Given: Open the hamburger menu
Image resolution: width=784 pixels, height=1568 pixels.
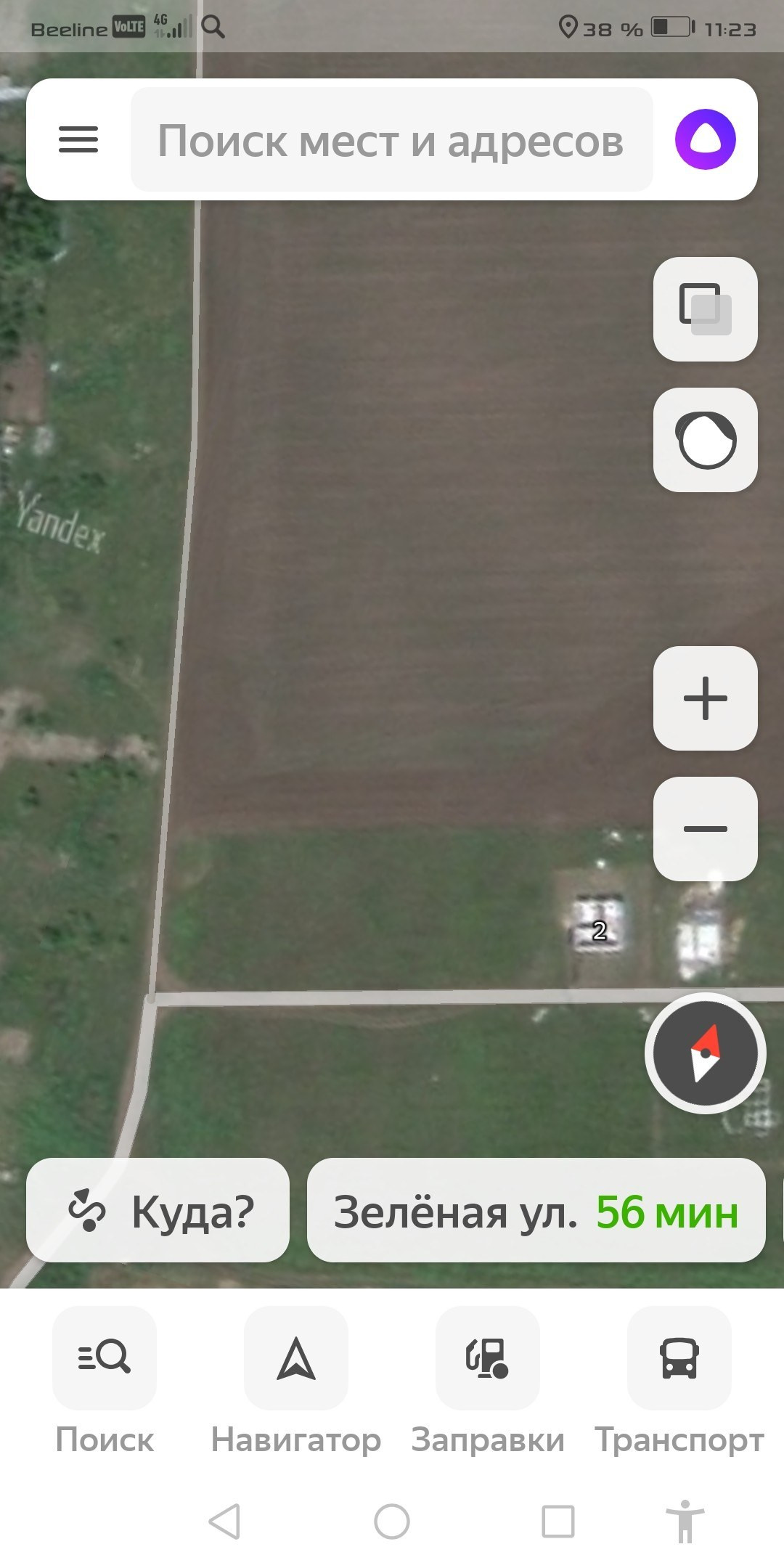Looking at the screenshot, I should [78, 139].
